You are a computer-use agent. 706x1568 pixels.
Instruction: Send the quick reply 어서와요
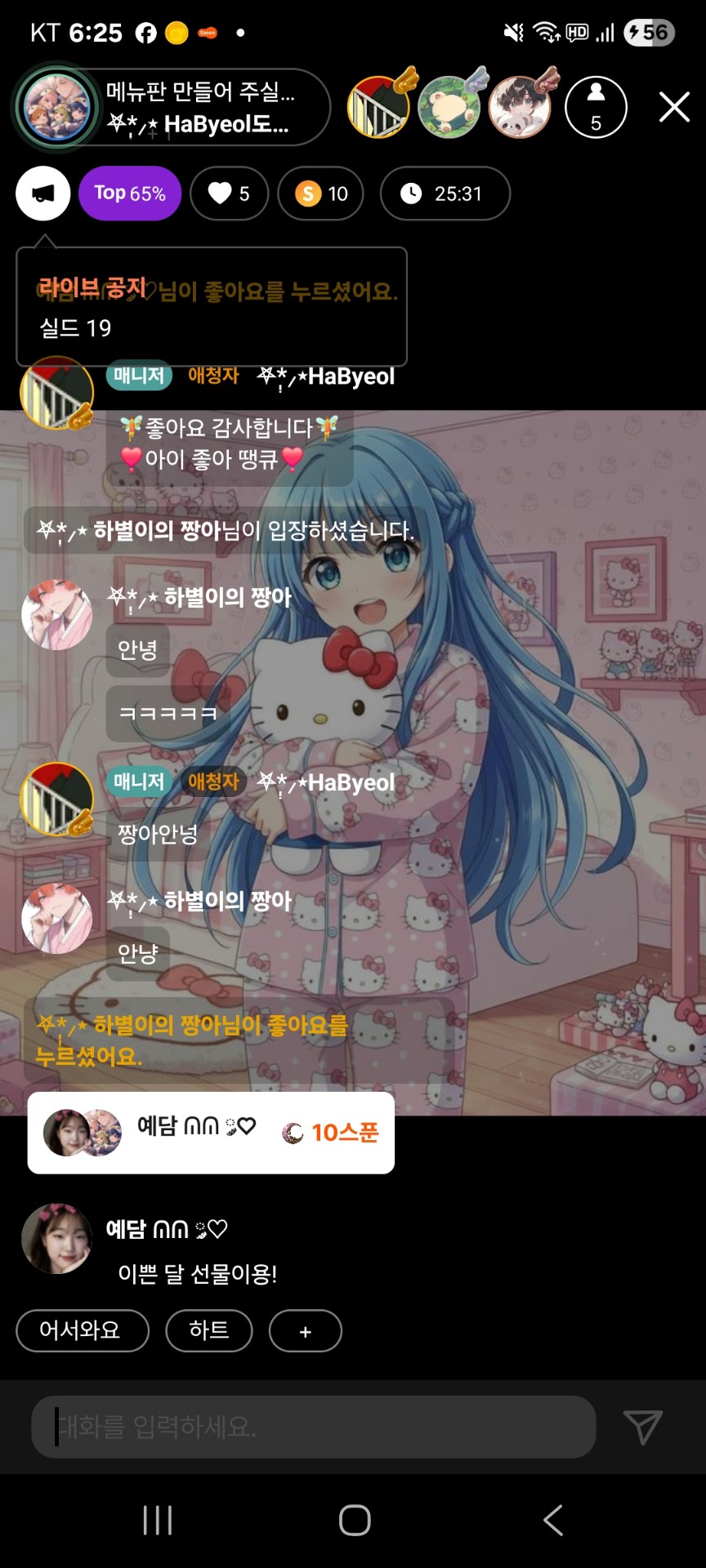[82, 1330]
